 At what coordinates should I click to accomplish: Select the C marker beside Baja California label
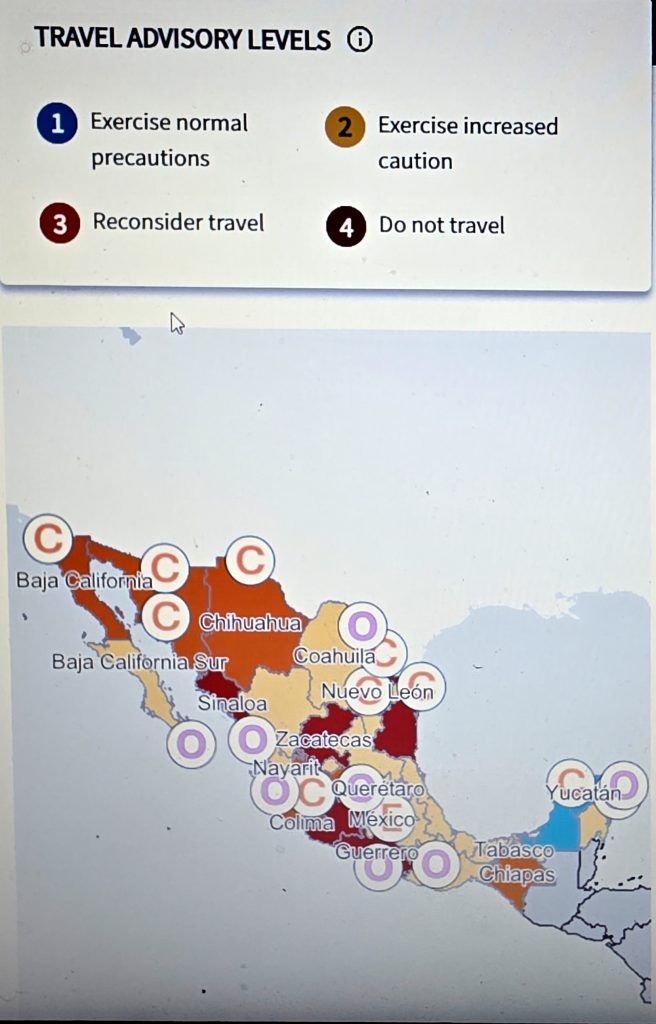click(x=165, y=569)
